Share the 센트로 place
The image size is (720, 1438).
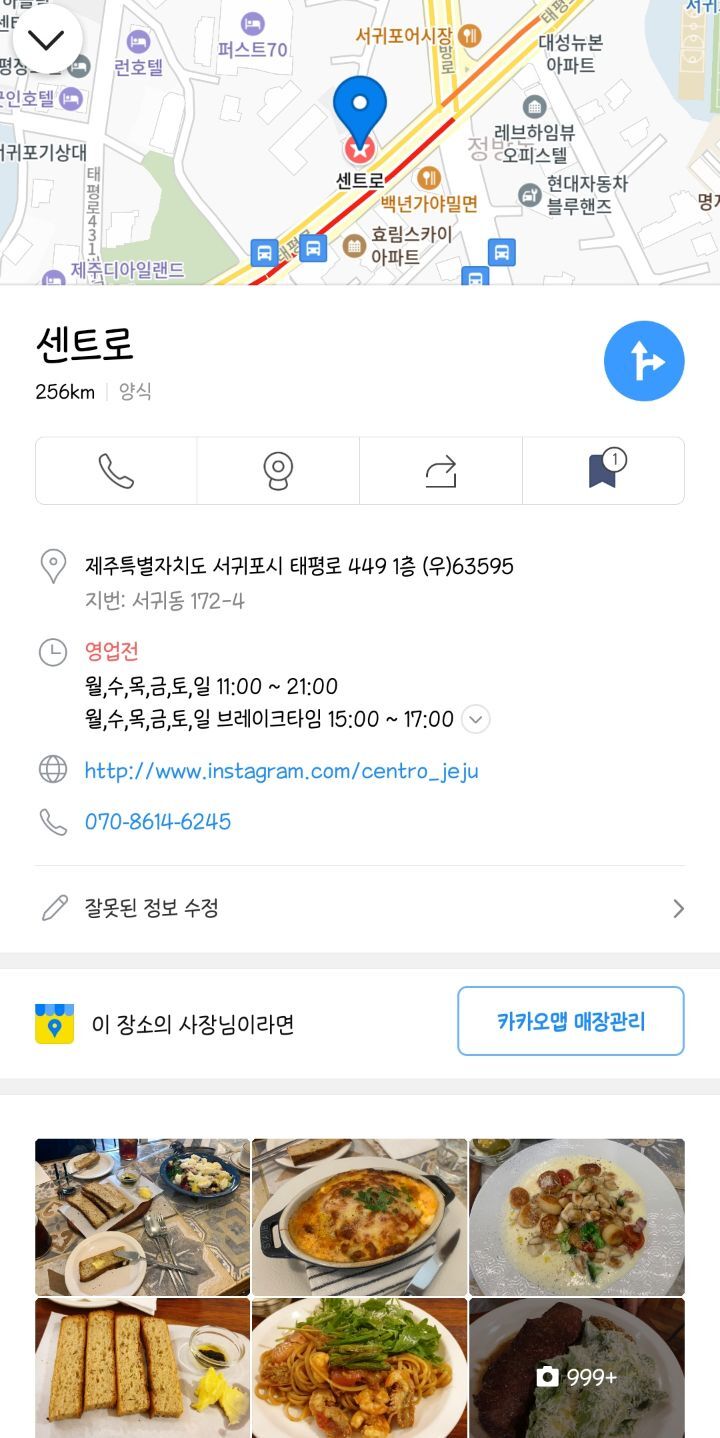[440, 471]
